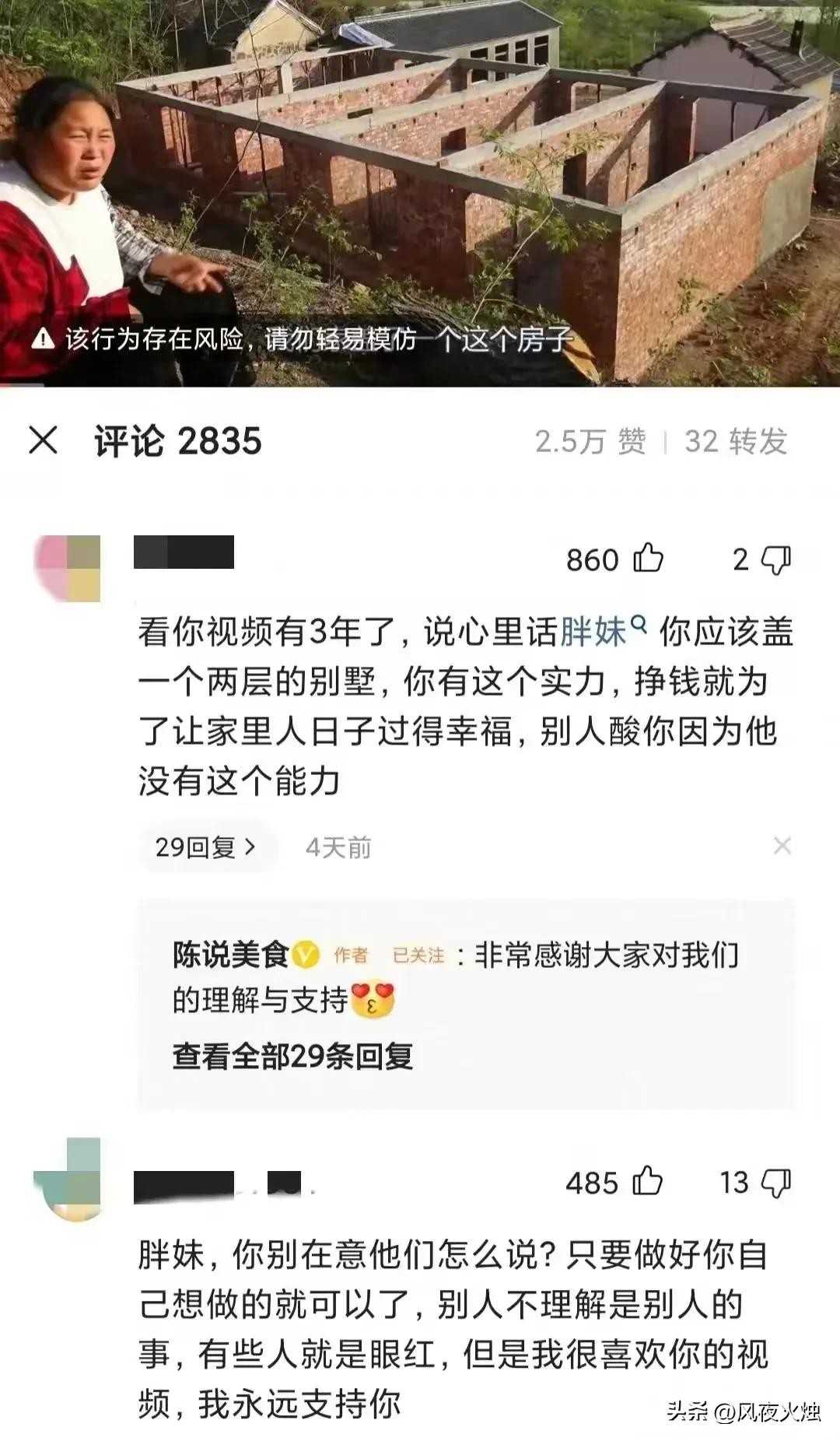
Task: Open 陈说美食 author profile
Action: coord(231,955)
